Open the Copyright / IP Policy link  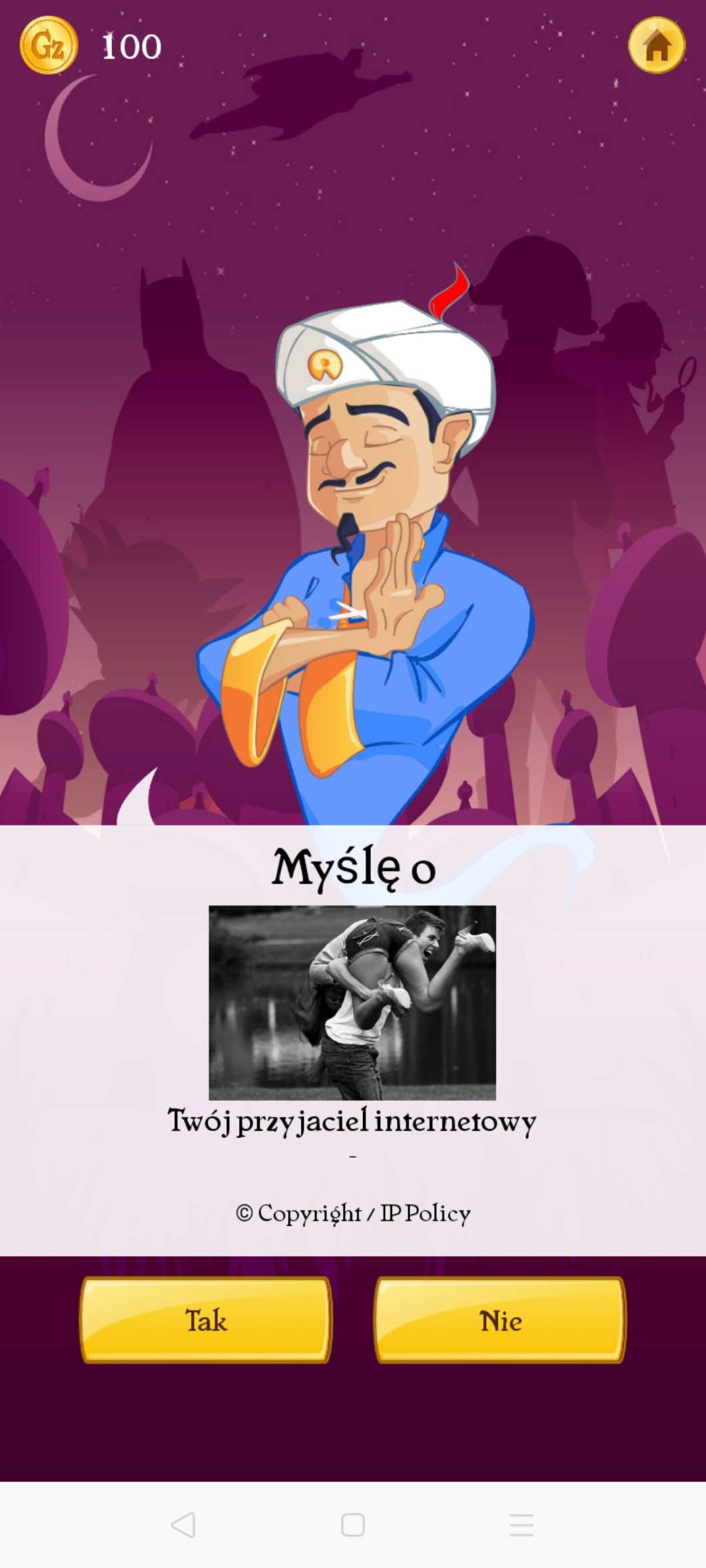[x=353, y=1213]
